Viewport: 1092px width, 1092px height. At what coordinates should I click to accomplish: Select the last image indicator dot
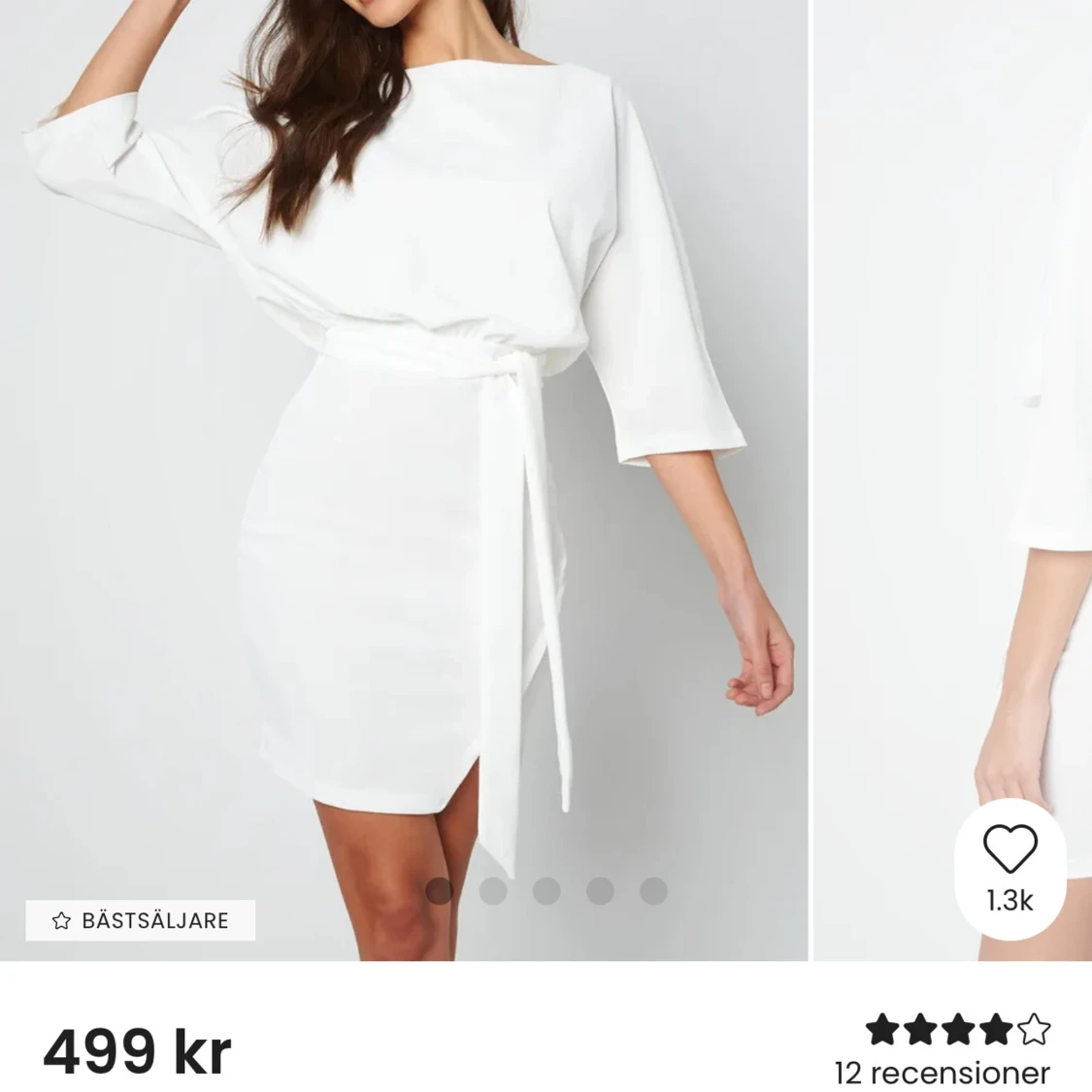(653, 890)
